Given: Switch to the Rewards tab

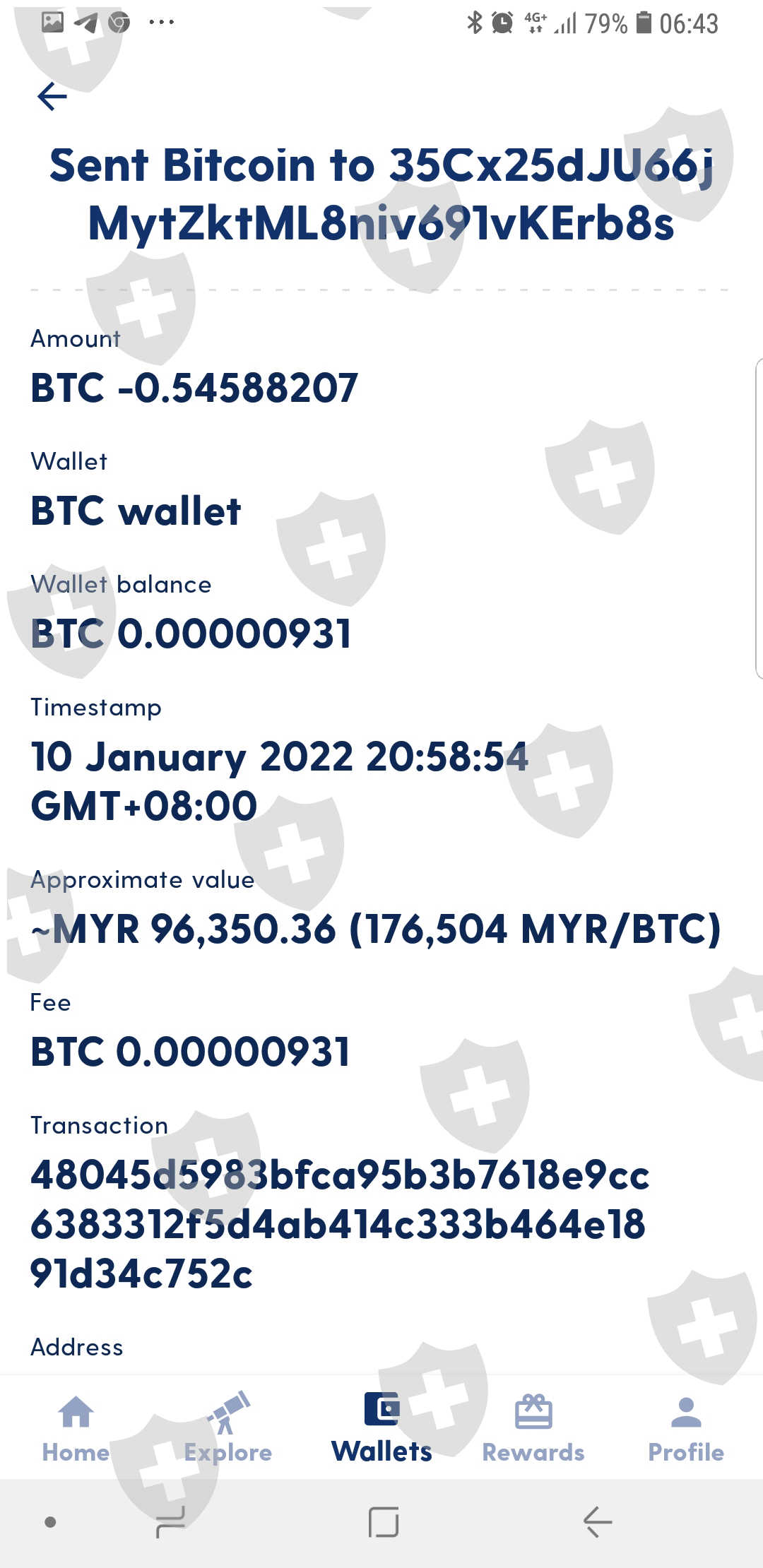Looking at the screenshot, I should coord(533,1428).
